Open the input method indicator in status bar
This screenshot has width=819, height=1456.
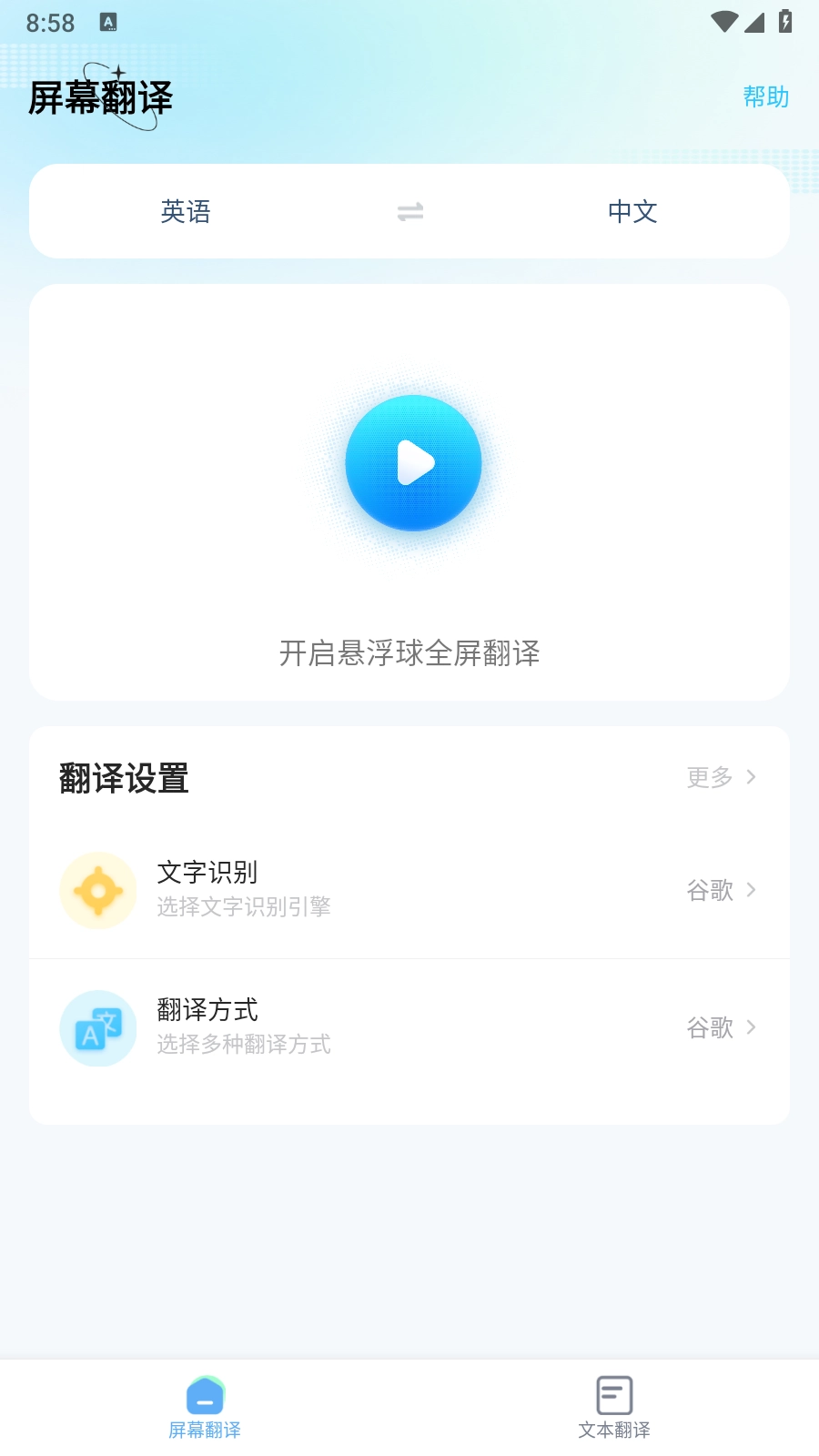pos(109,22)
